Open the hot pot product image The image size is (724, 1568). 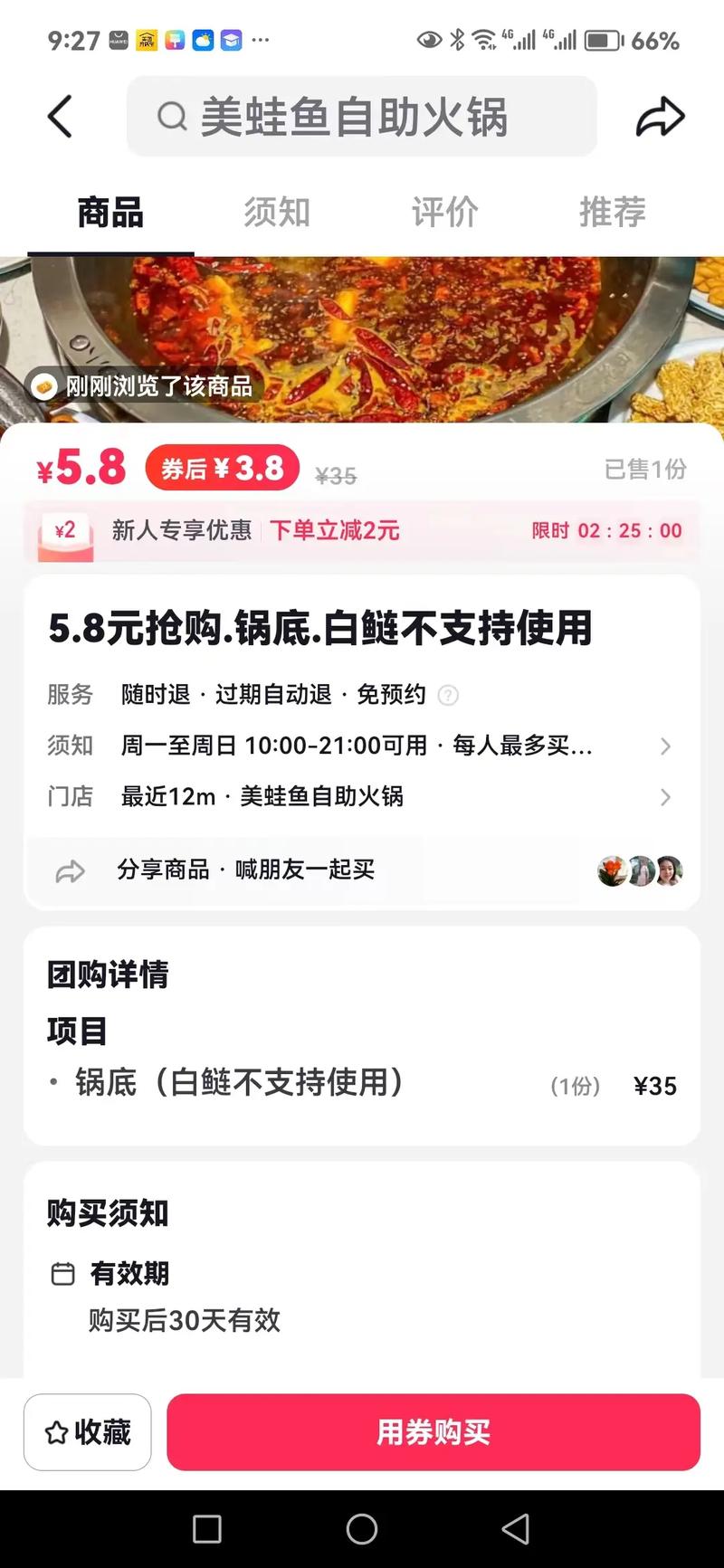362,339
